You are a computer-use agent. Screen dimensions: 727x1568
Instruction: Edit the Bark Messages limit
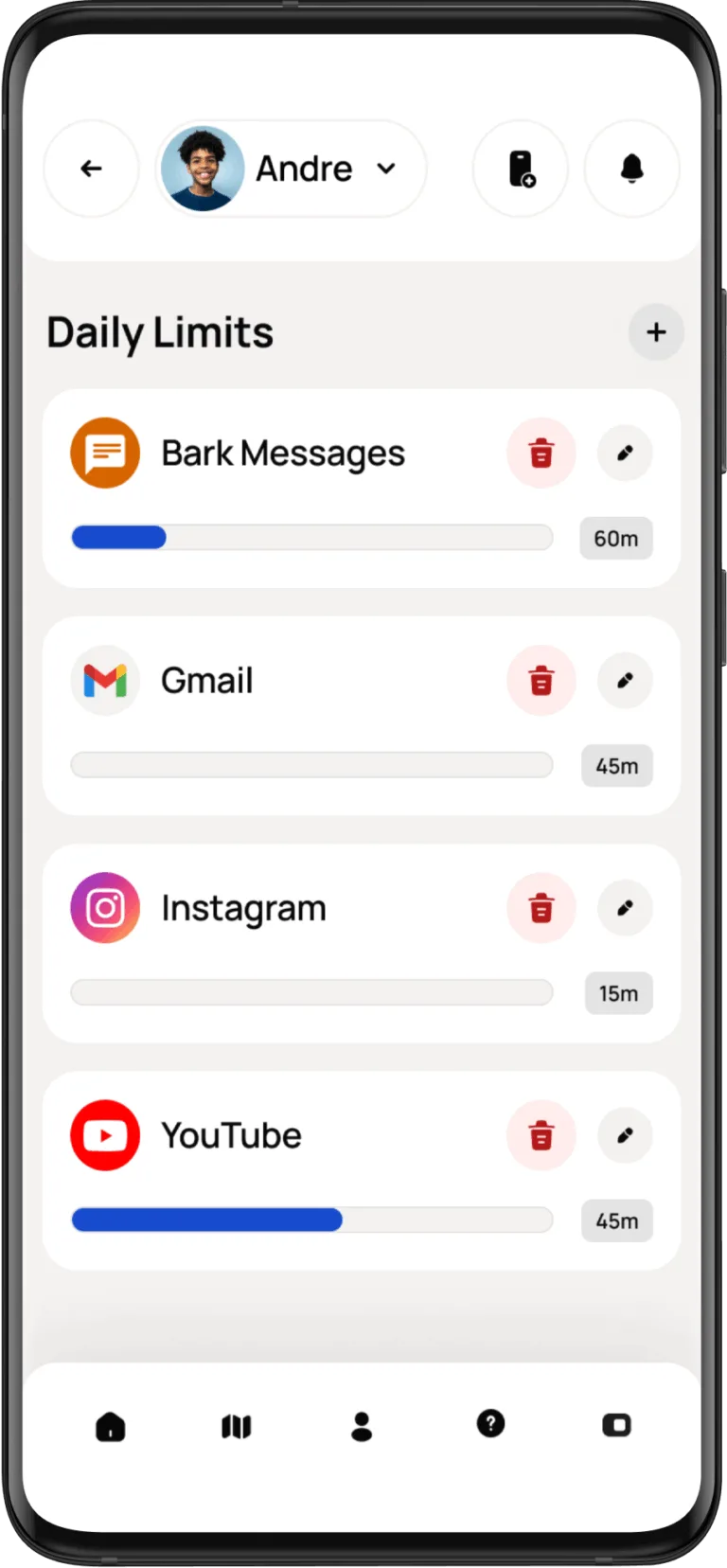click(625, 454)
